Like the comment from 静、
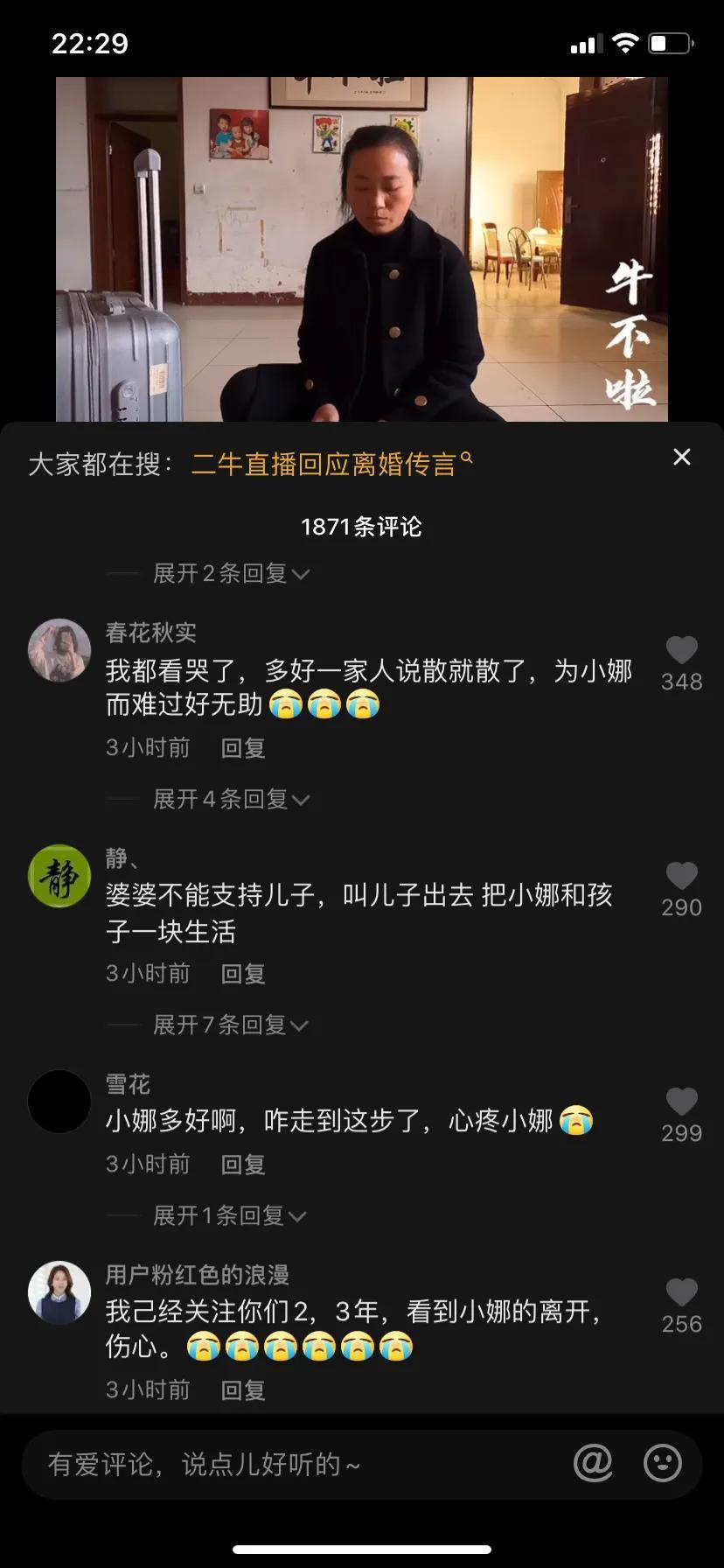The width and height of the screenshot is (724, 1568). tap(681, 877)
